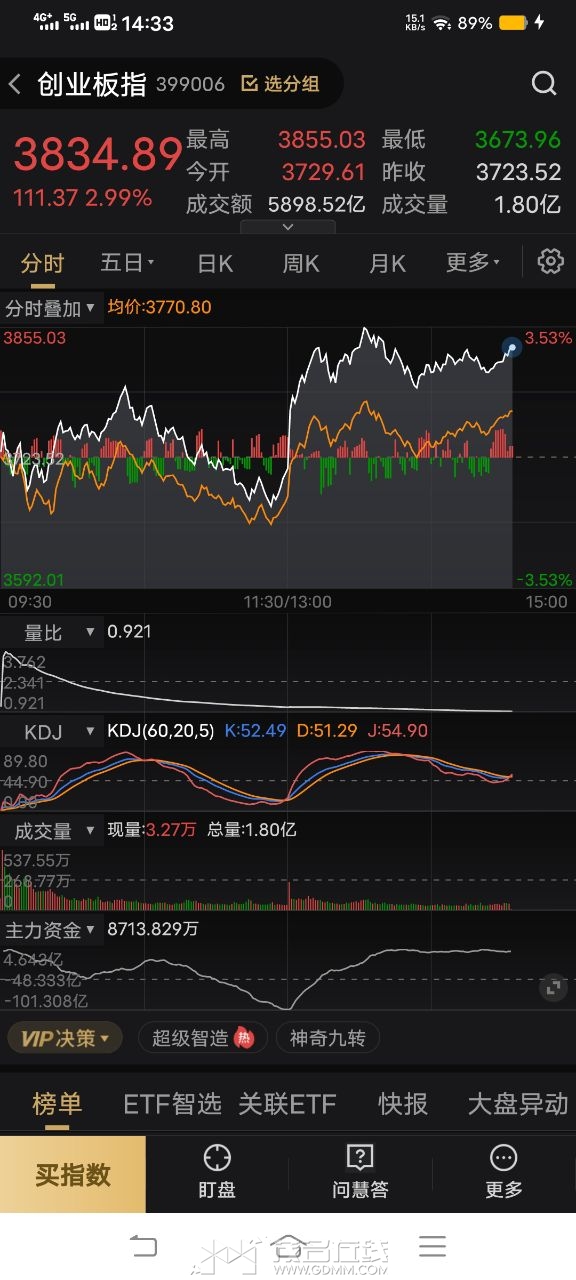
Task: Select the 月K chart tab
Action: (x=387, y=263)
